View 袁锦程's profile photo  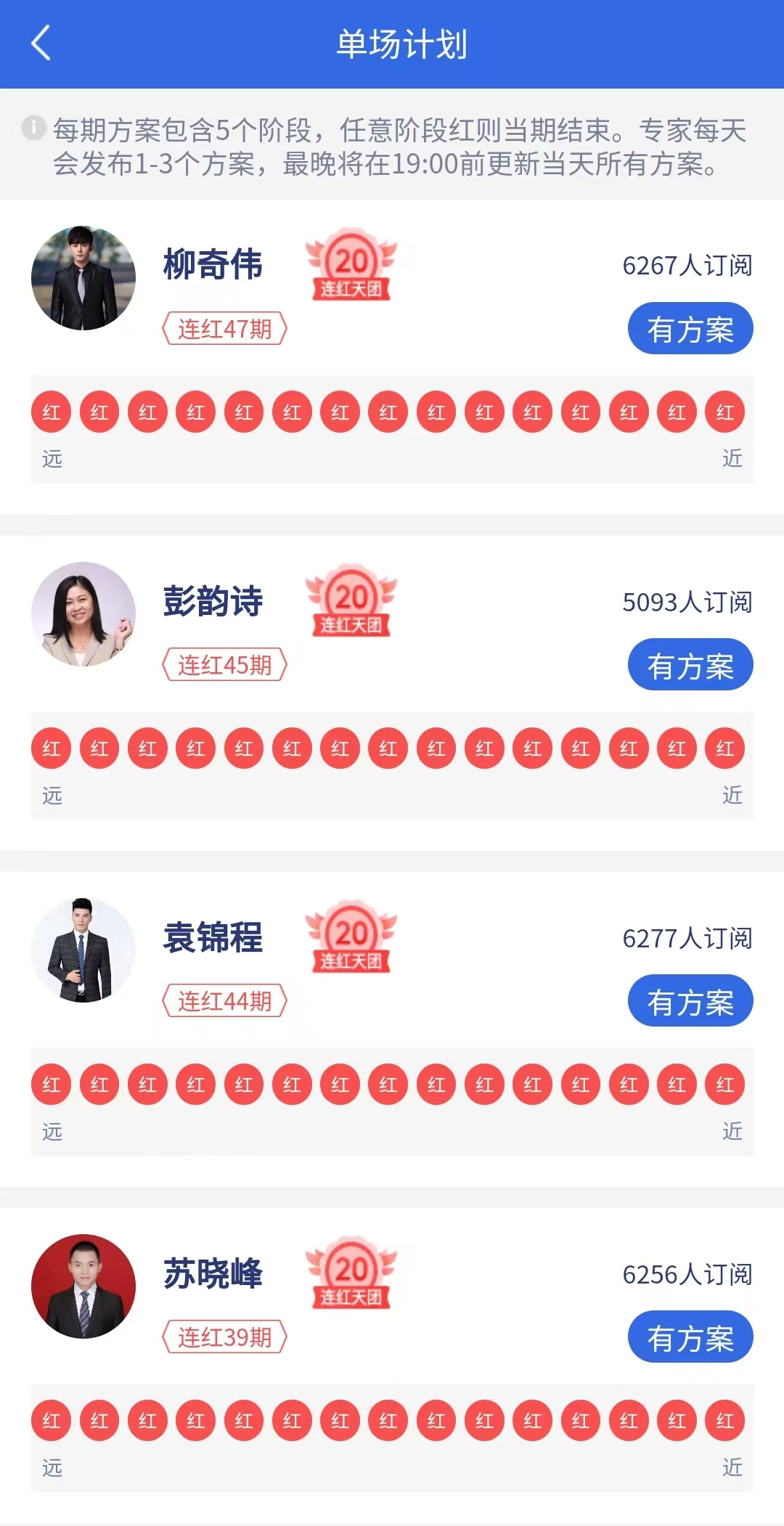coord(83,950)
